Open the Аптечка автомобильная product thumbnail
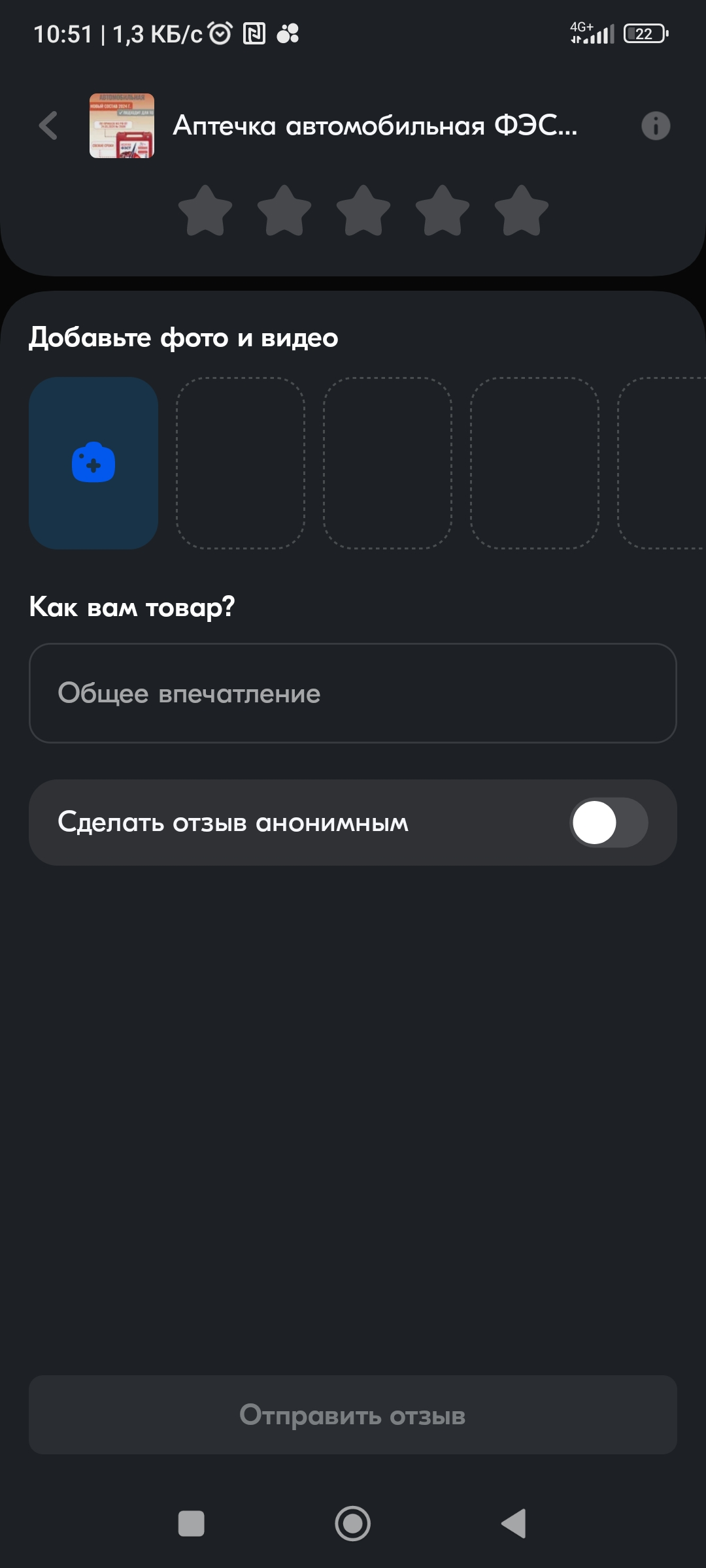 [x=122, y=125]
